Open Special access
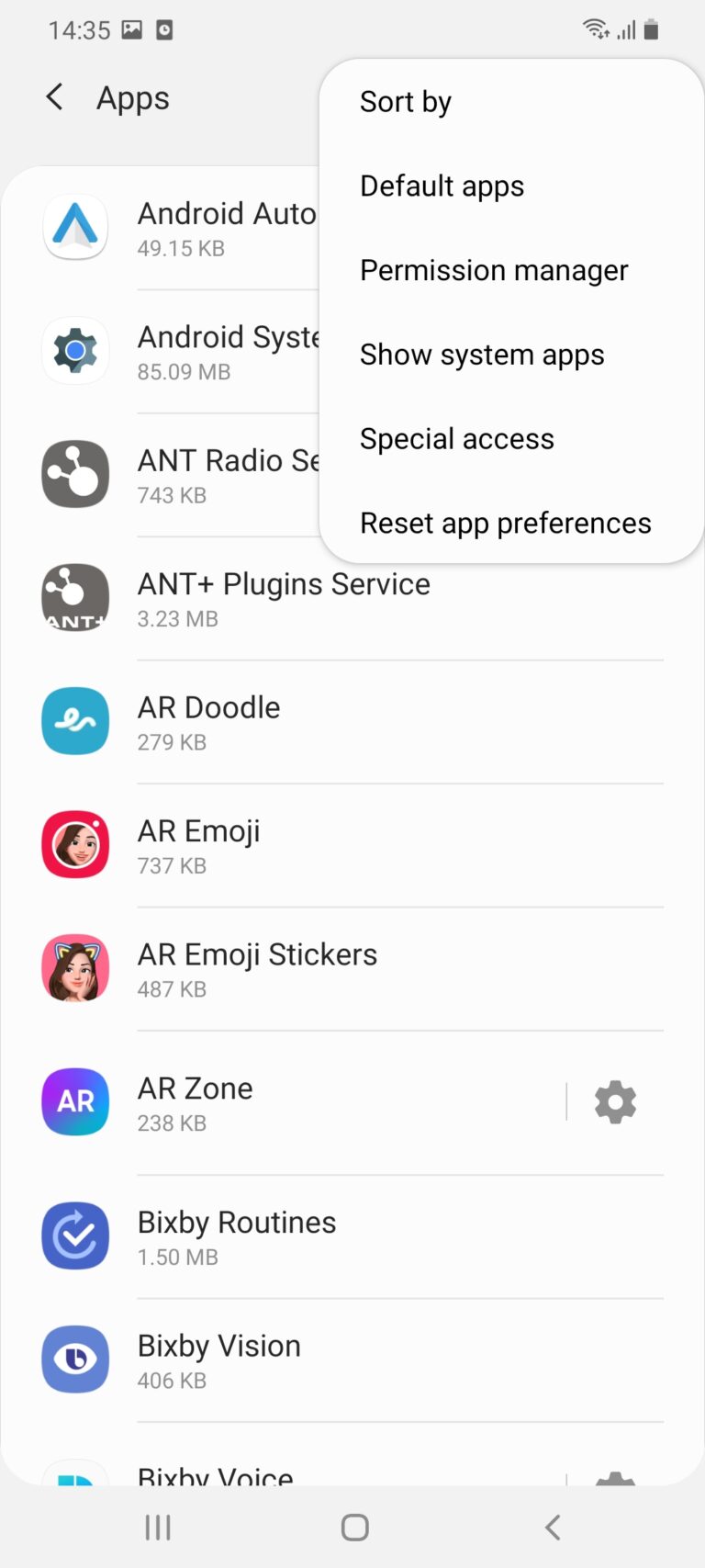Image resolution: width=705 pixels, height=1568 pixels. [457, 439]
